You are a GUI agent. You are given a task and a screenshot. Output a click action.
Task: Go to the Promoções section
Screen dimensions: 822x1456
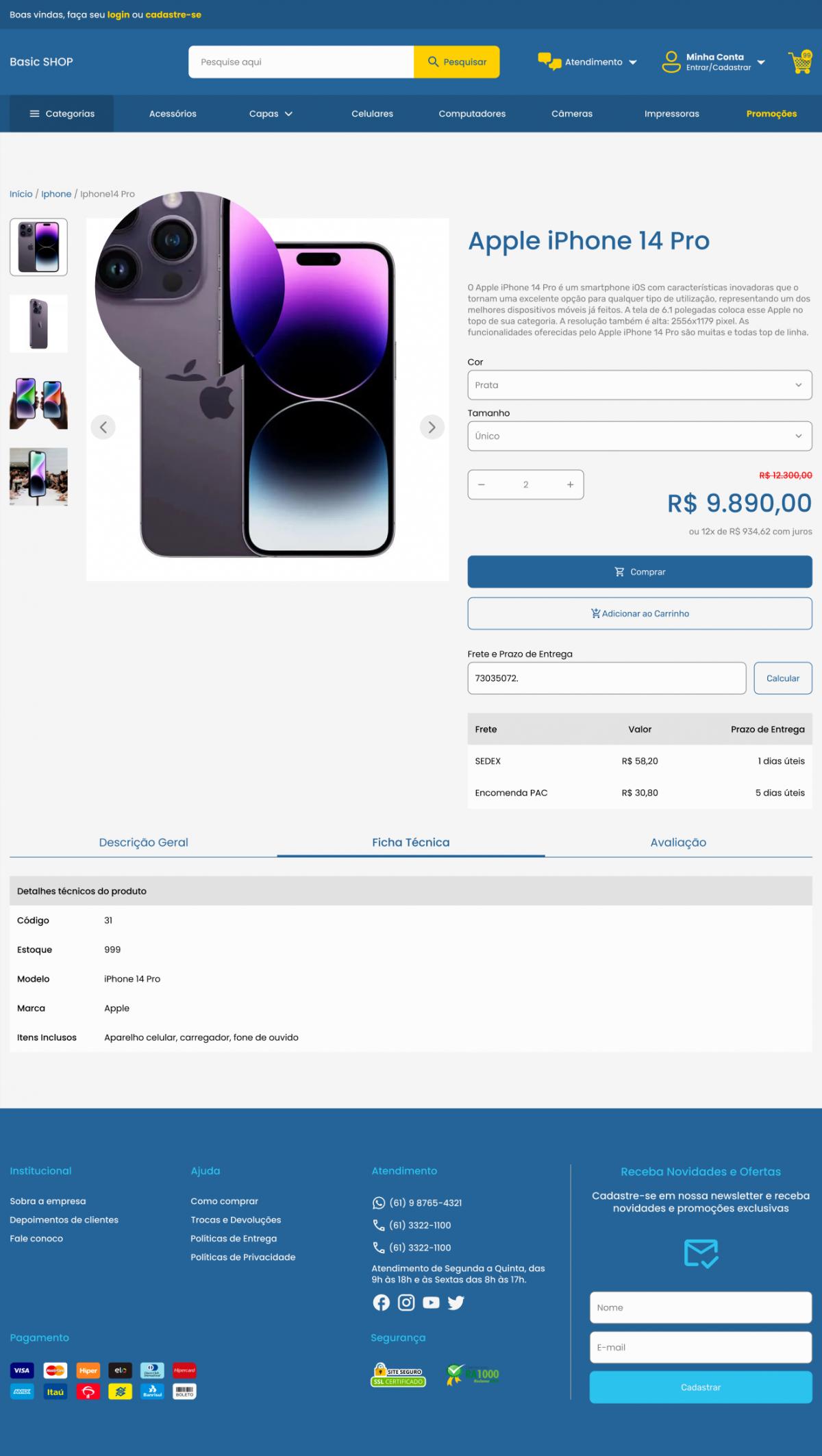click(x=771, y=114)
